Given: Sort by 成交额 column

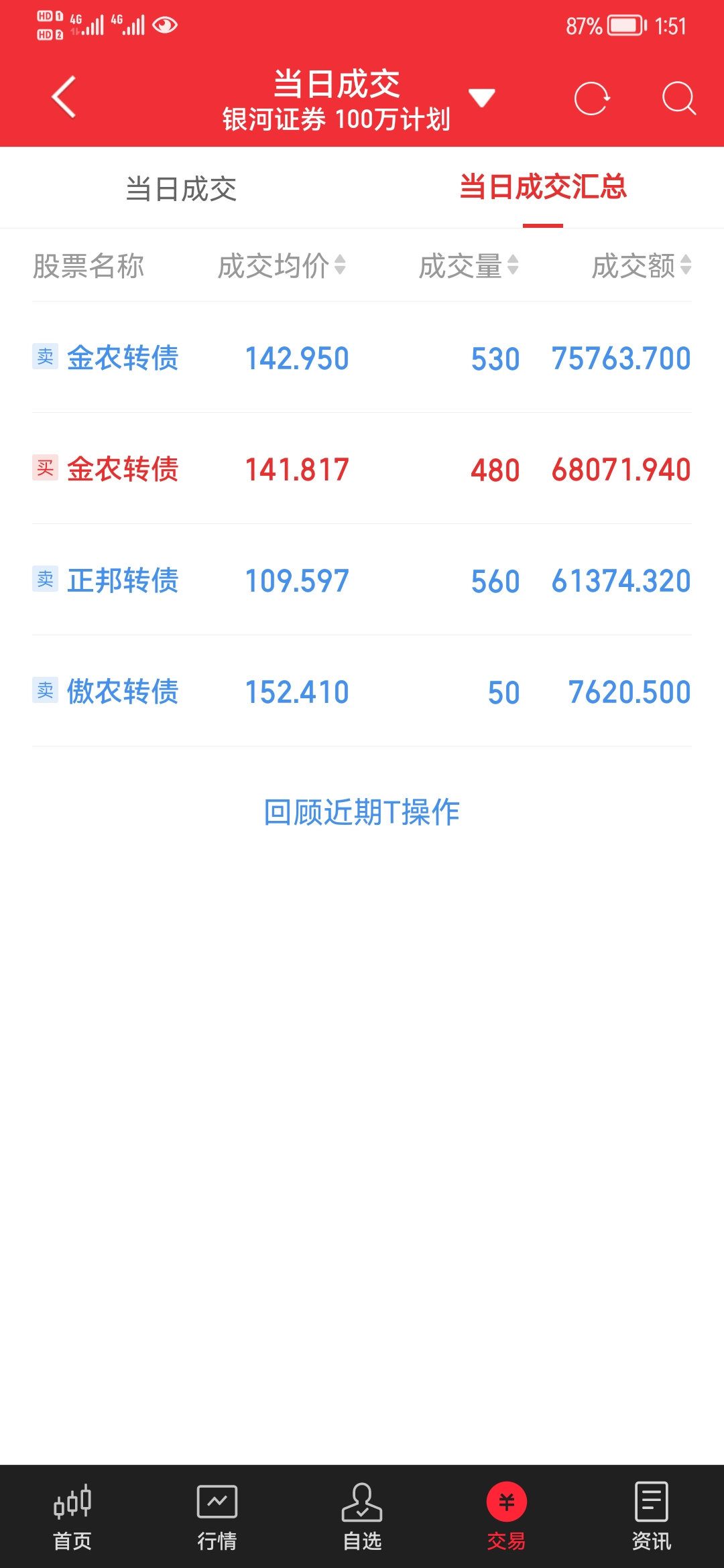Looking at the screenshot, I should [641, 266].
